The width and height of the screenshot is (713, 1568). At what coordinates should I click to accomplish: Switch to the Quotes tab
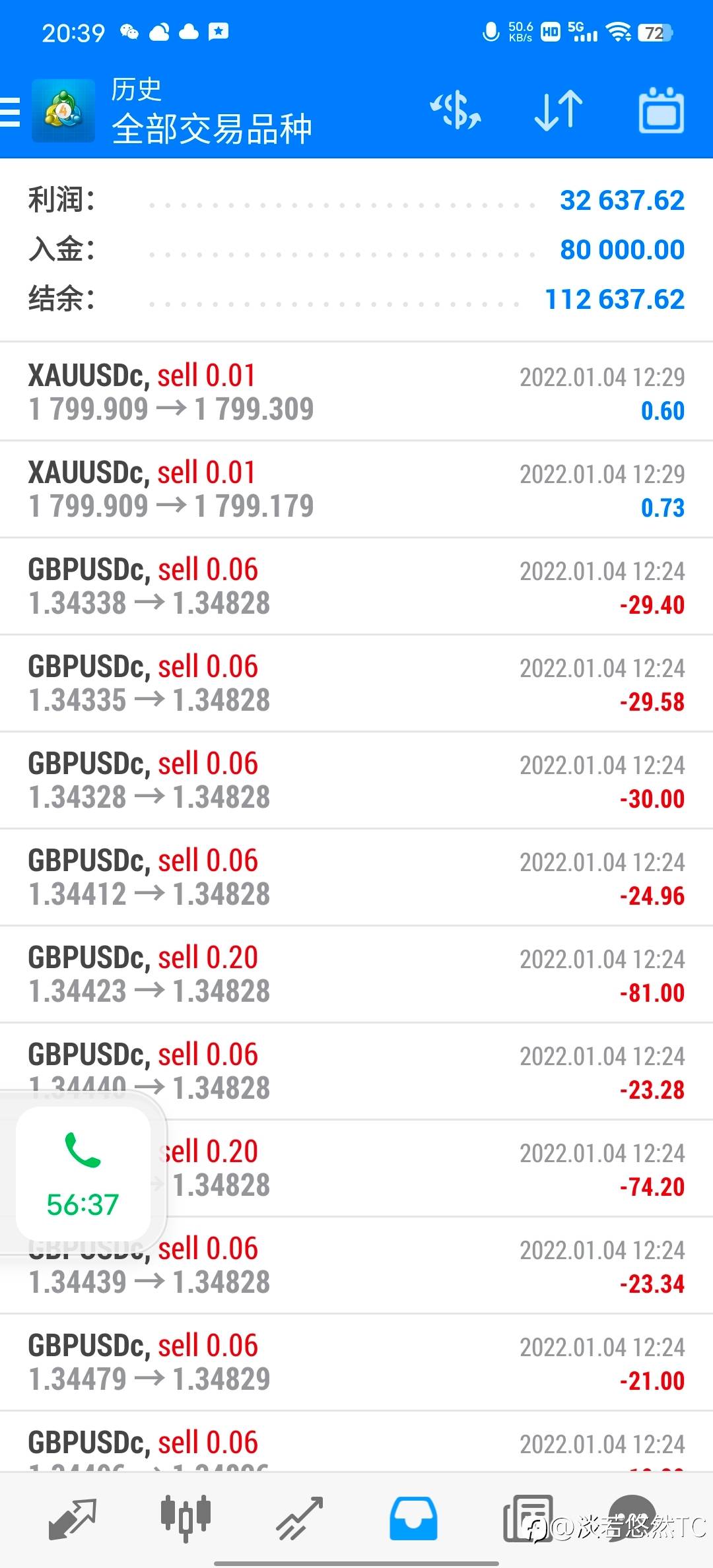click(x=73, y=1518)
